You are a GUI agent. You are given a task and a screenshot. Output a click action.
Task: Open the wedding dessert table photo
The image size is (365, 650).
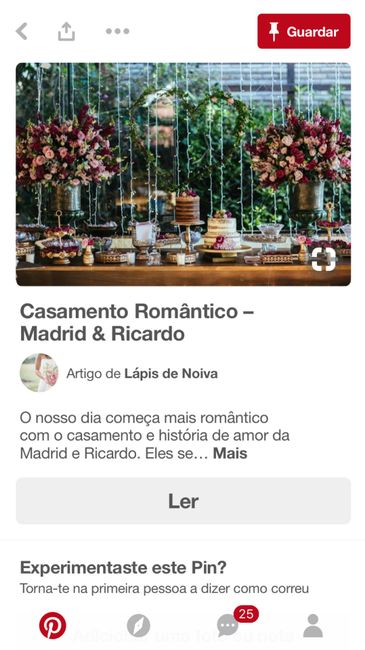[183, 174]
